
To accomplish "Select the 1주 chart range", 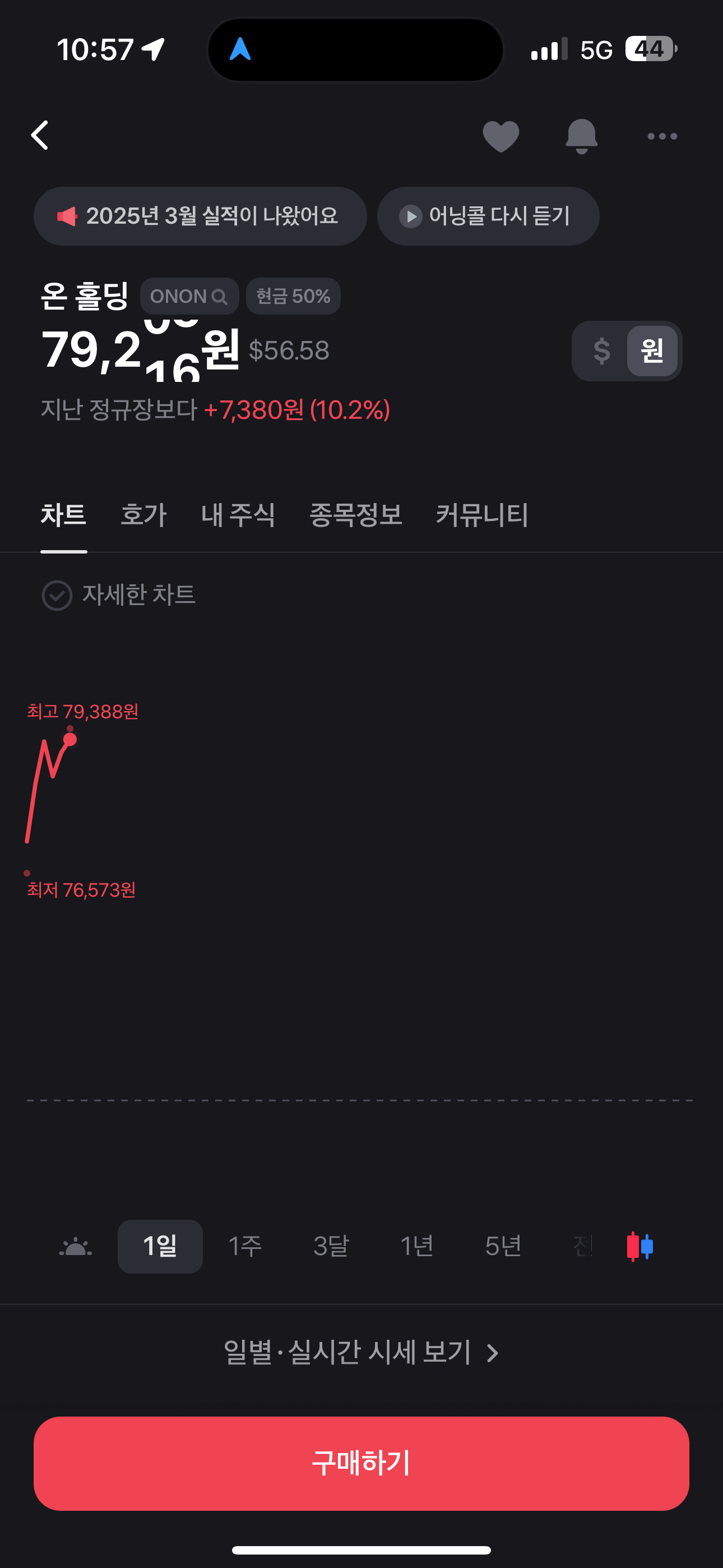I will click(x=245, y=1246).
